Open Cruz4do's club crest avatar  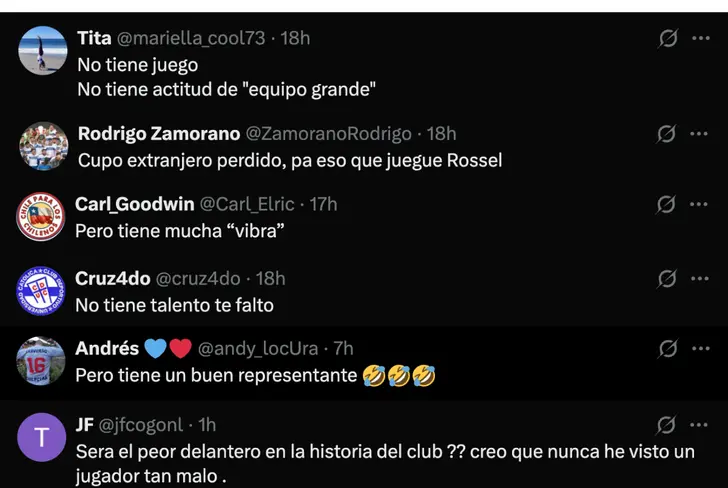[43, 292]
